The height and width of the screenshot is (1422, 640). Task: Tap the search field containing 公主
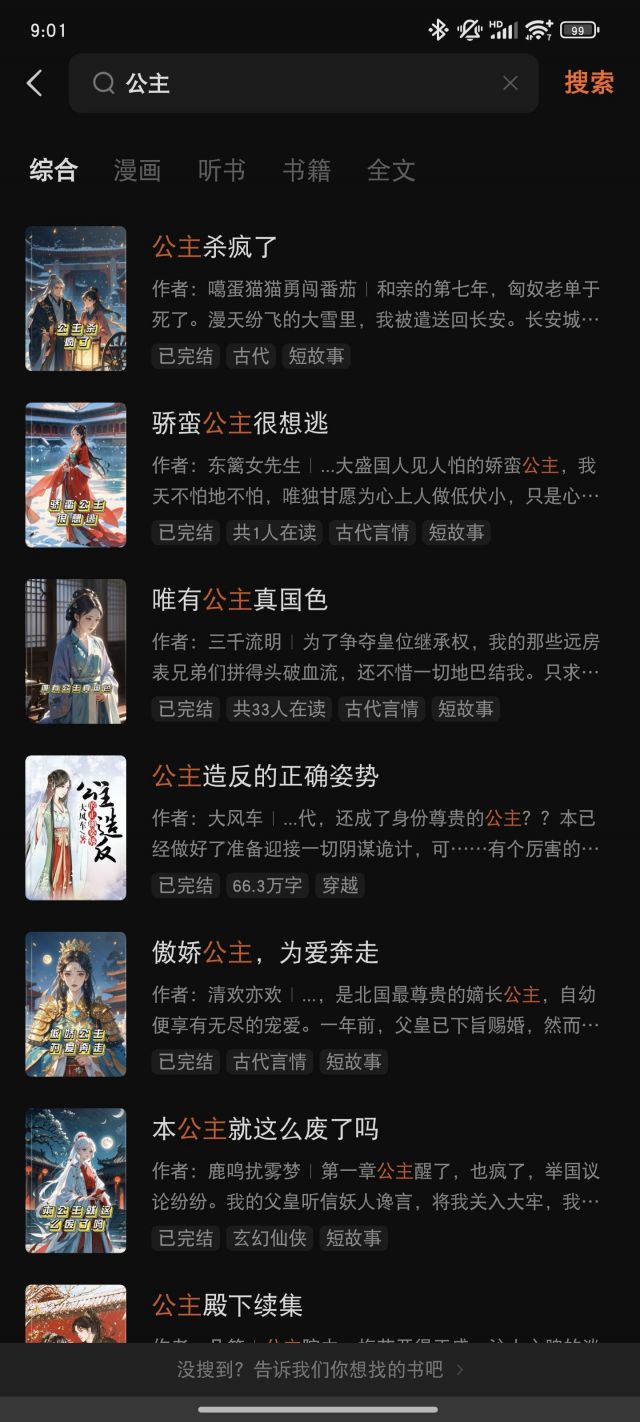(300, 83)
